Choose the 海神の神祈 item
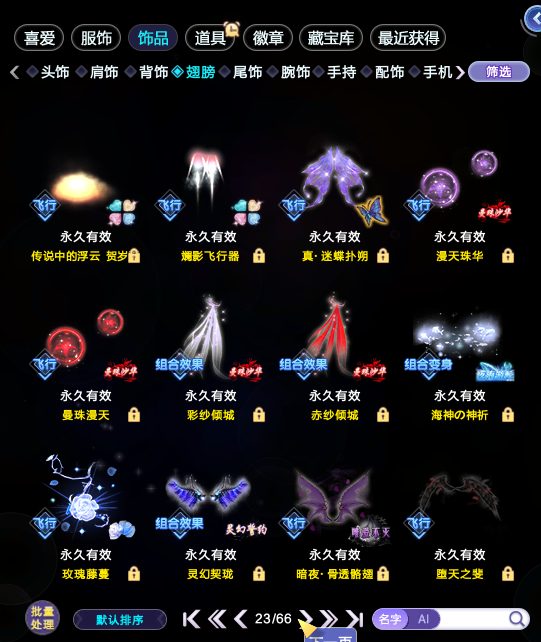 [460, 358]
